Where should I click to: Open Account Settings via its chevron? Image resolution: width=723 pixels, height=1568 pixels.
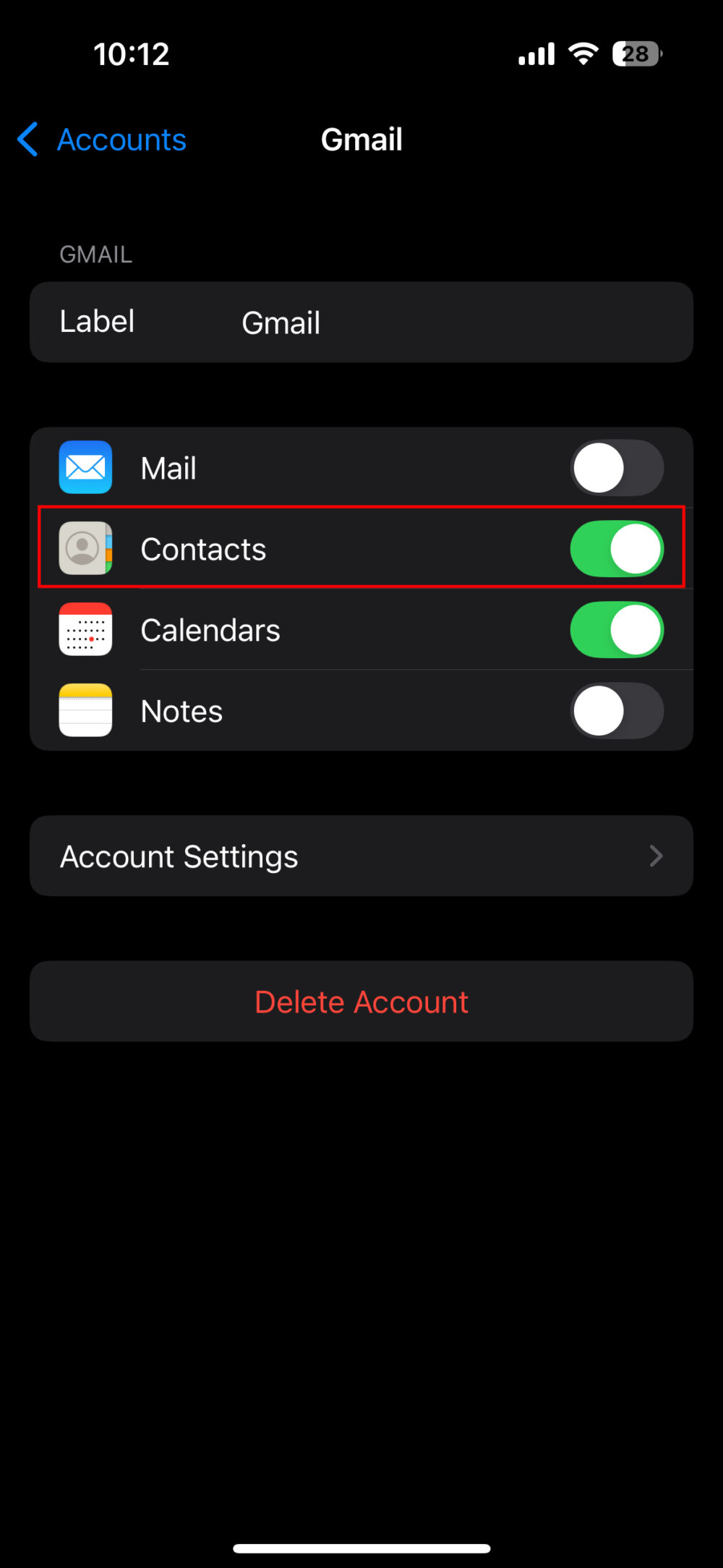click(x=656, y=856)
